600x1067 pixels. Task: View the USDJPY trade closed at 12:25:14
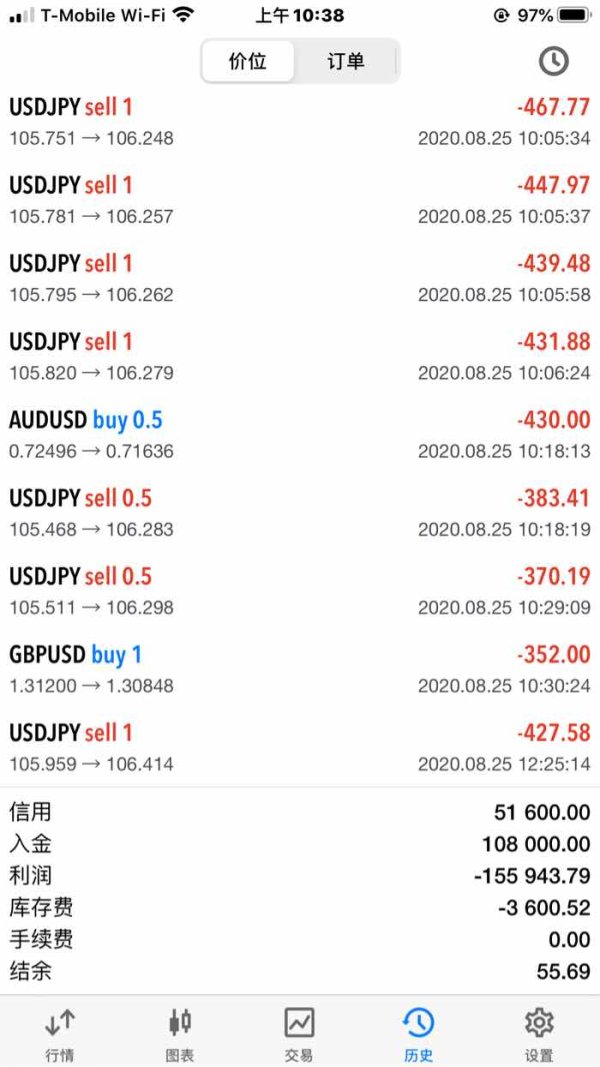[300, 747]
